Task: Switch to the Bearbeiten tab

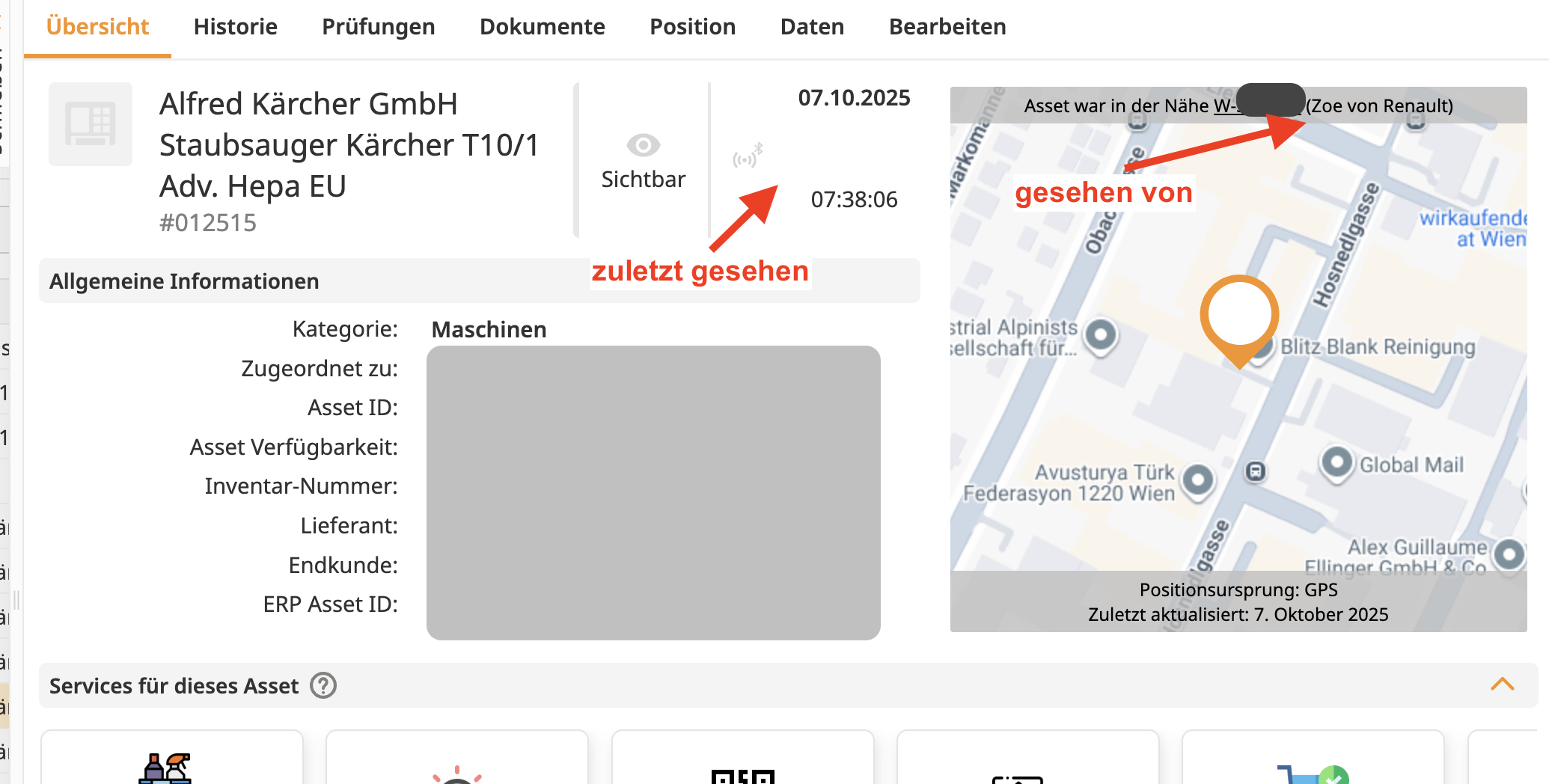Action: tap(947, 27)
